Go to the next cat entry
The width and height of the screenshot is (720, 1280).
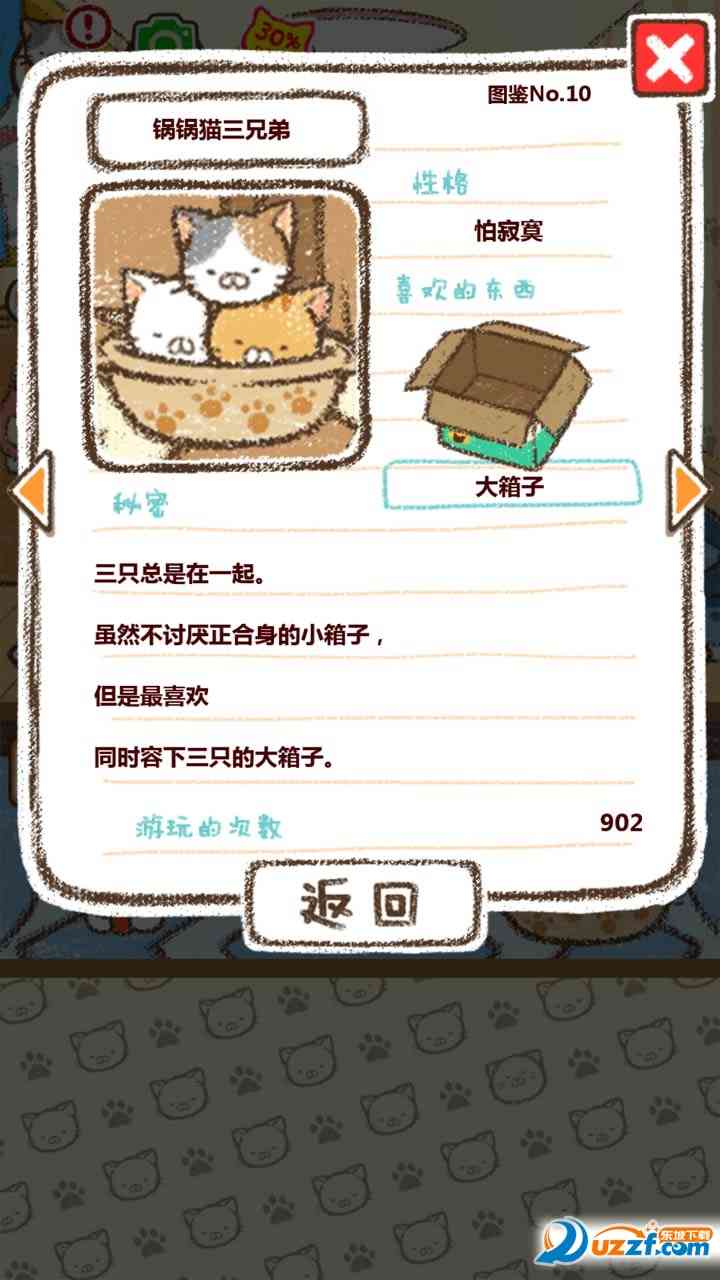(x=690, y=490)
